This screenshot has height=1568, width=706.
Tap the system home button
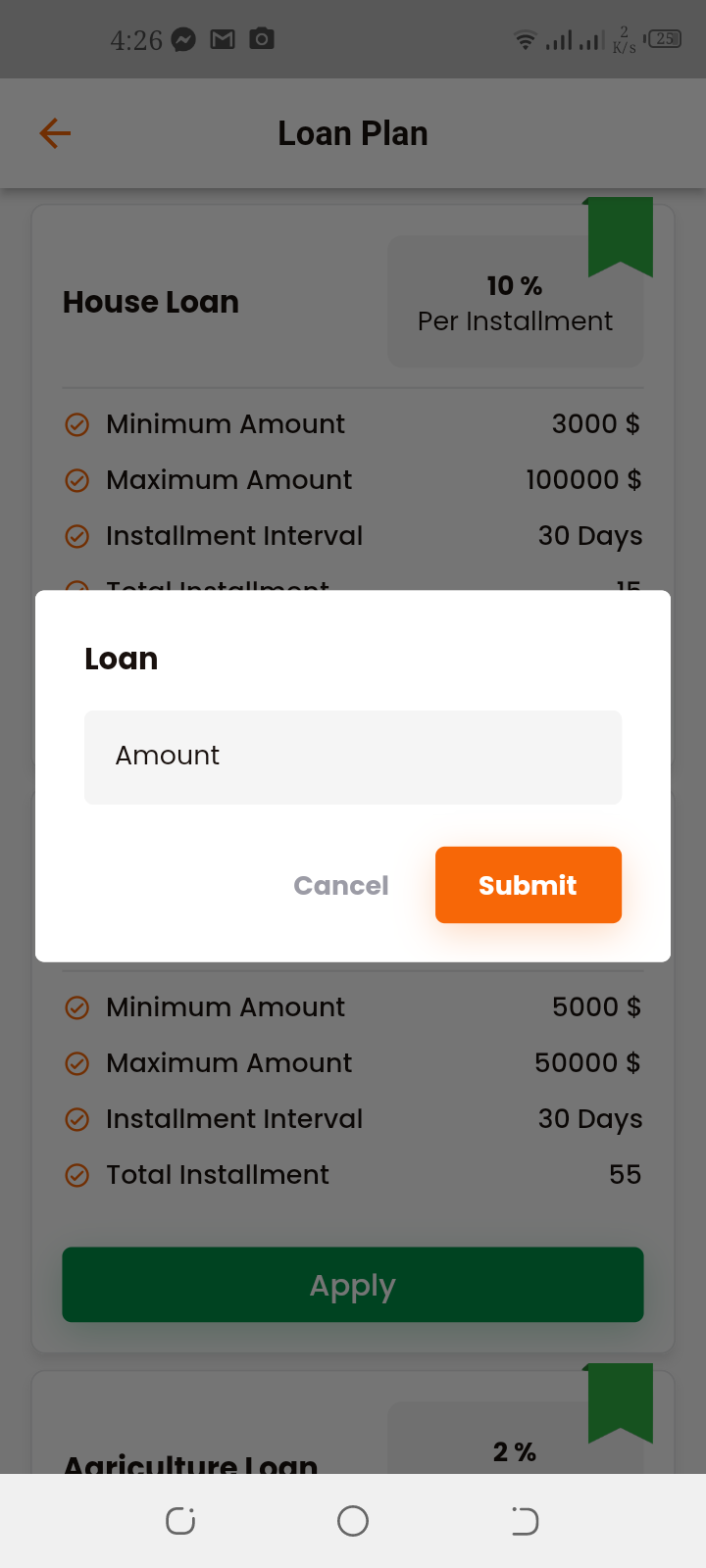(x=353, y=1521)
